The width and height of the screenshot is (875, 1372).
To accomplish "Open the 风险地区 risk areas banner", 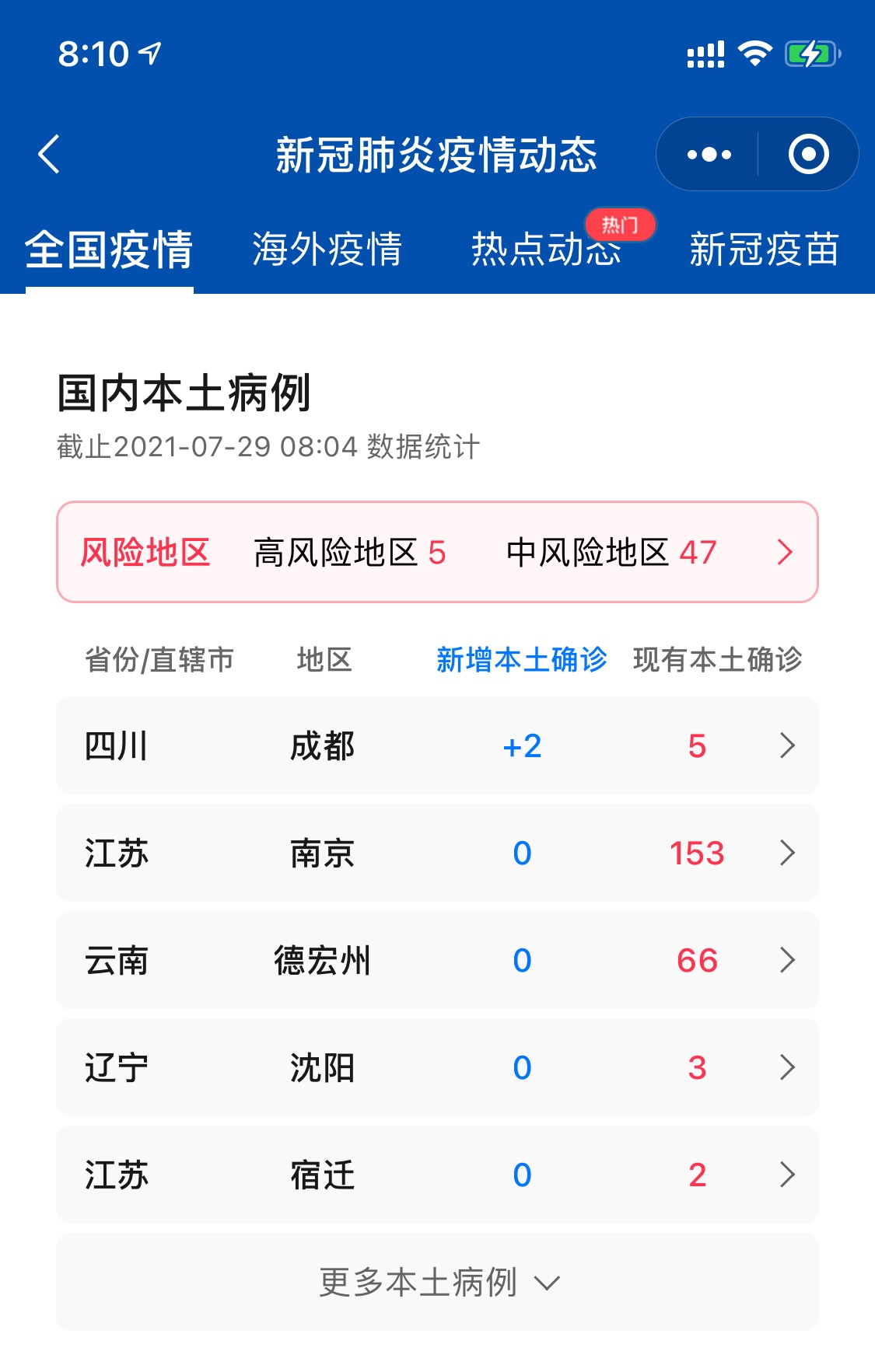I will tap(437, 552).
